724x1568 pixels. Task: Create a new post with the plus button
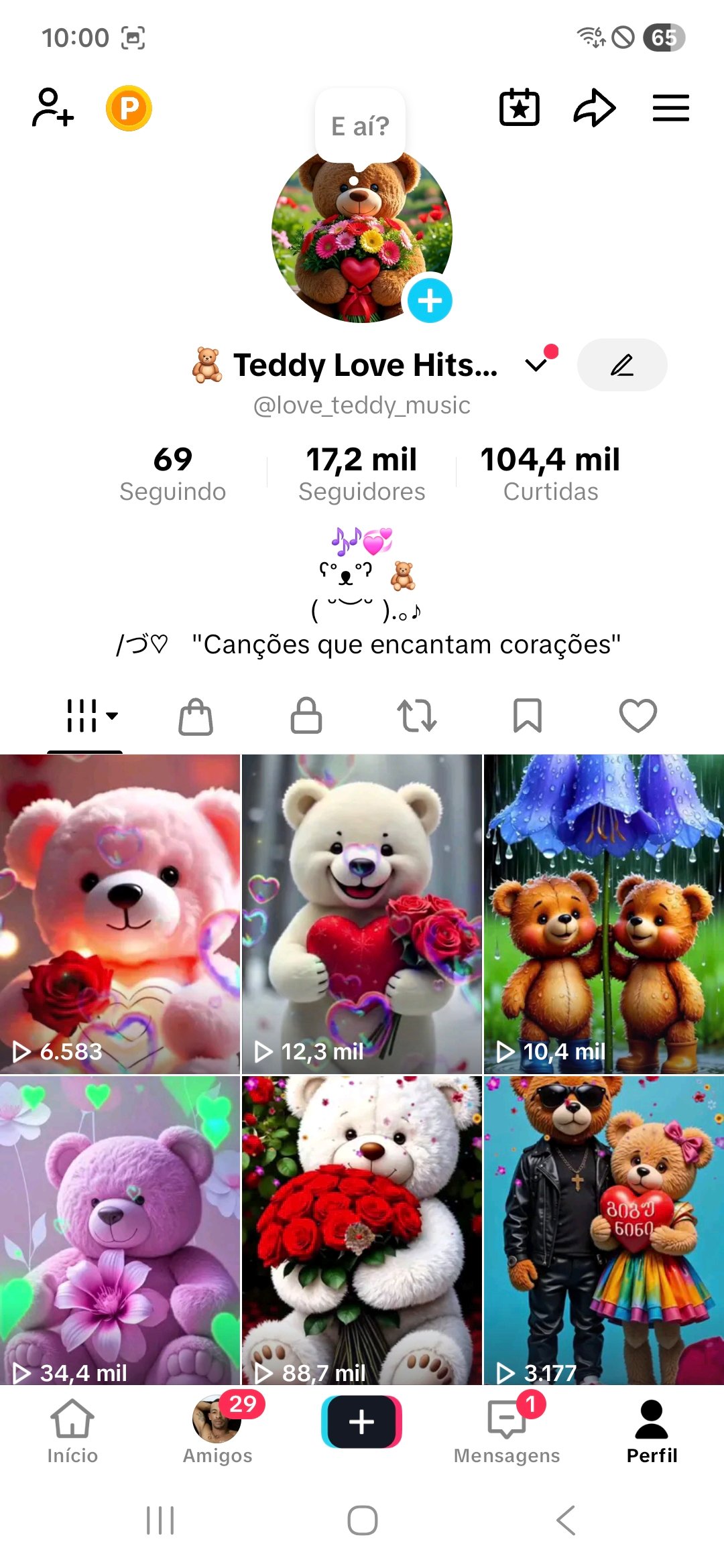tap(361, 1421)
